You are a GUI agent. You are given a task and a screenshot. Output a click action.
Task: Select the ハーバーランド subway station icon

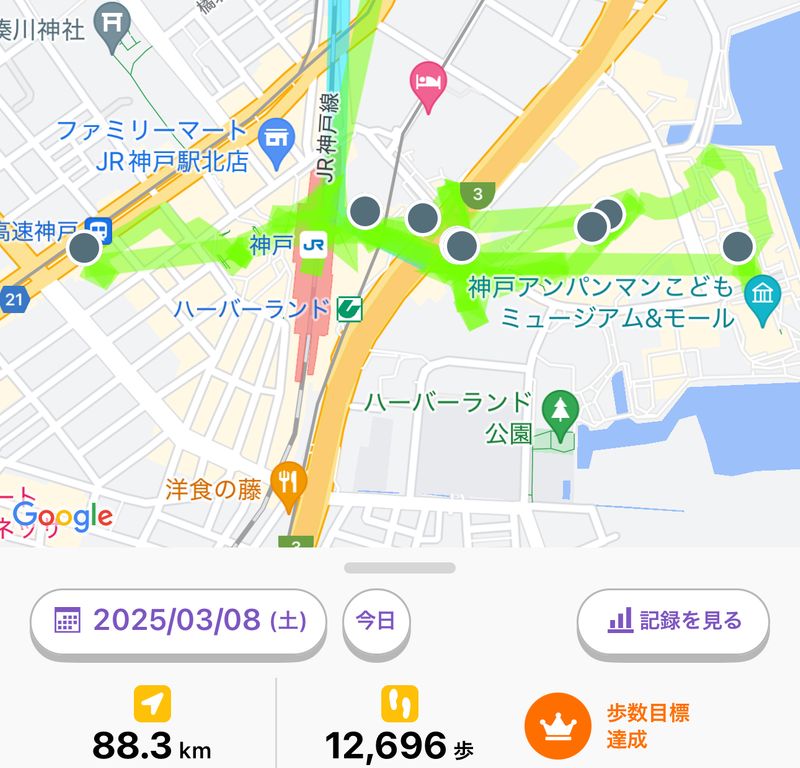(x=349, y=309)
